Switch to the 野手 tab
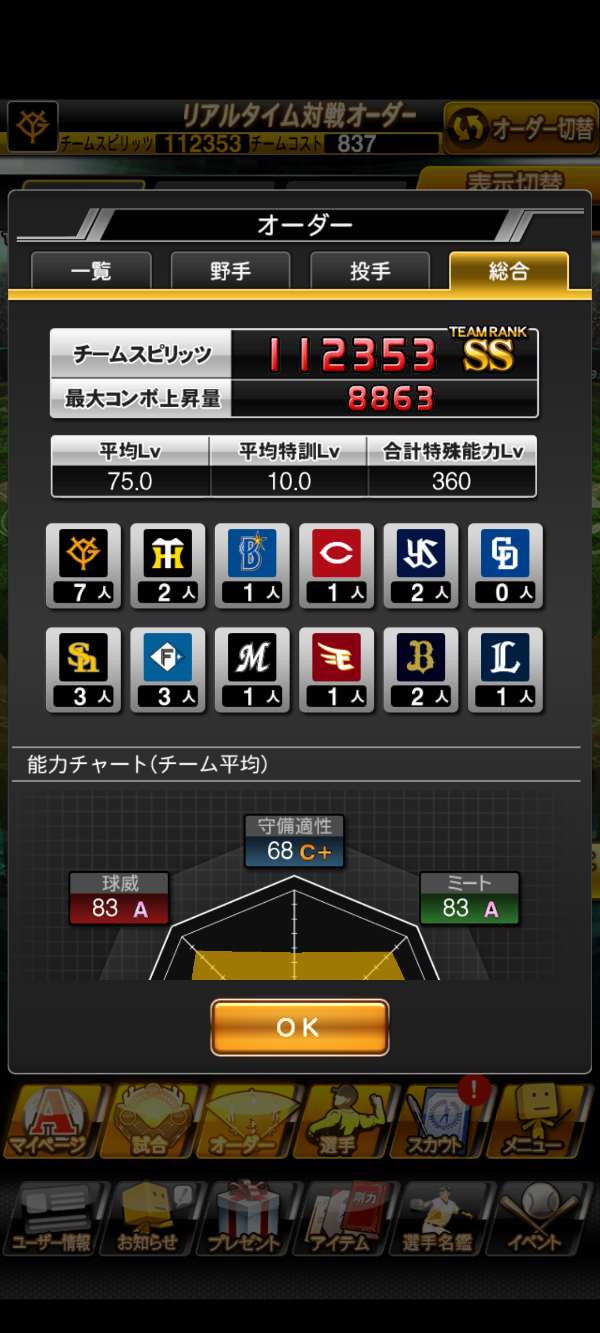The width and height of the screenshot is (600, 1333). click(x=230, y=271)
